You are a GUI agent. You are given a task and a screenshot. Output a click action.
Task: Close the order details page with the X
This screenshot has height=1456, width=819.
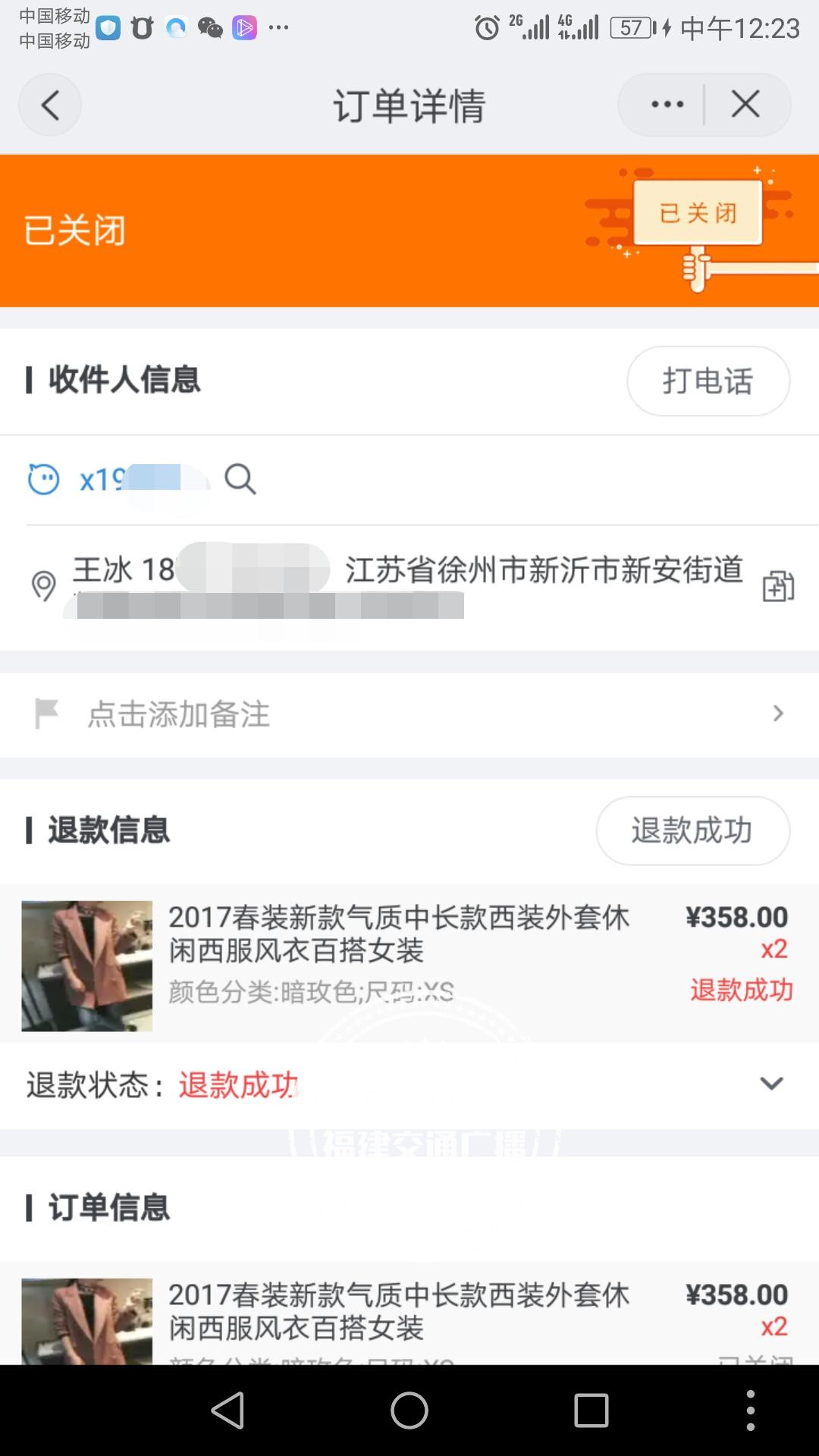click(745, 105)
